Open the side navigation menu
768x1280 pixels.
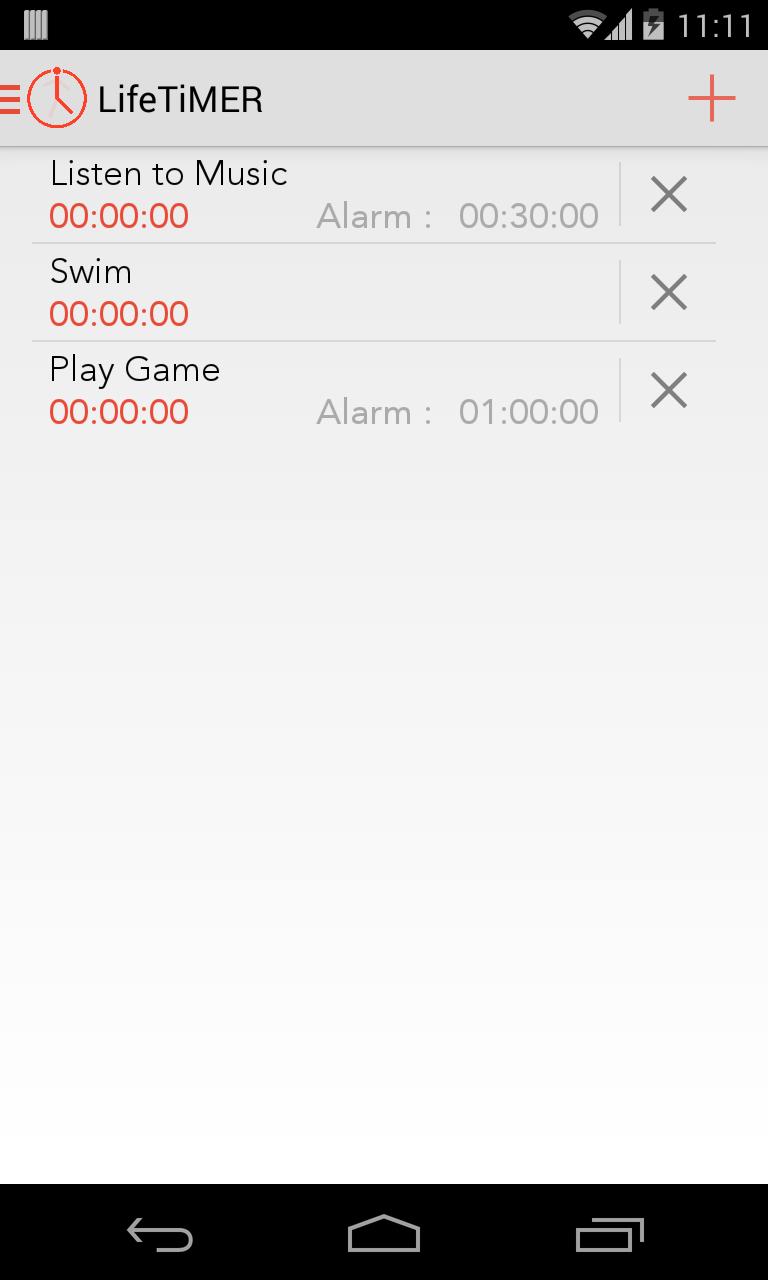point(8,98)
